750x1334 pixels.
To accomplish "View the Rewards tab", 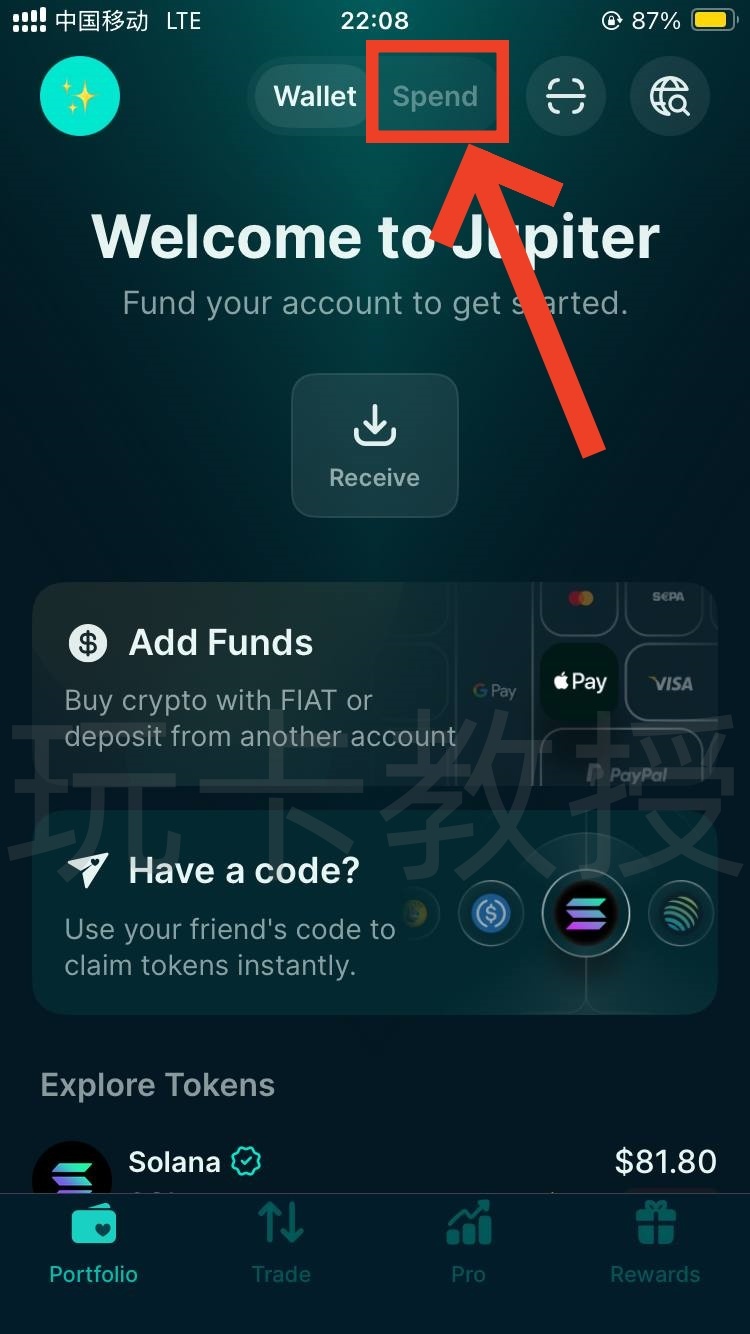I will coord(655,1245).
